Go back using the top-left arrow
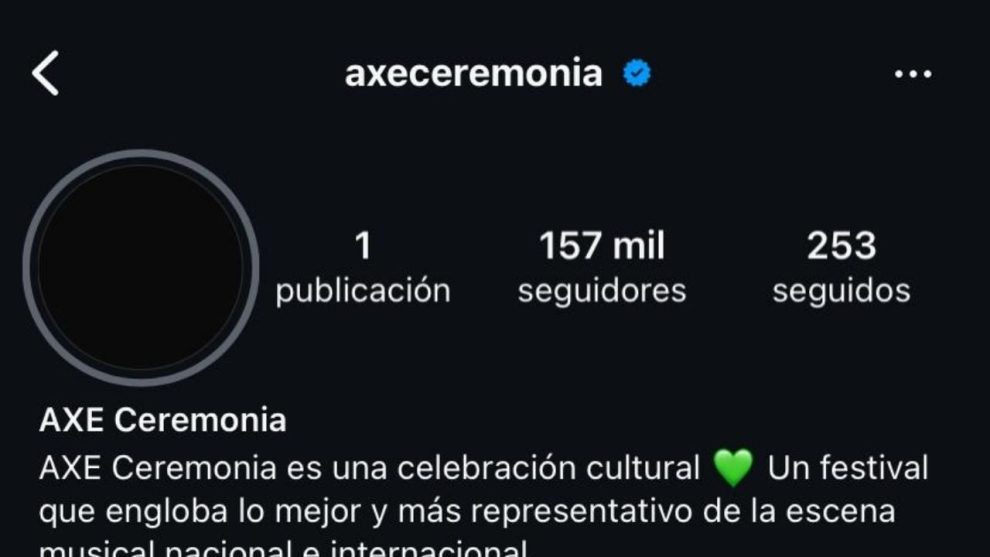The height and width of the screenshot is (557, 990). pyautogui.click(x=46, y=74)
